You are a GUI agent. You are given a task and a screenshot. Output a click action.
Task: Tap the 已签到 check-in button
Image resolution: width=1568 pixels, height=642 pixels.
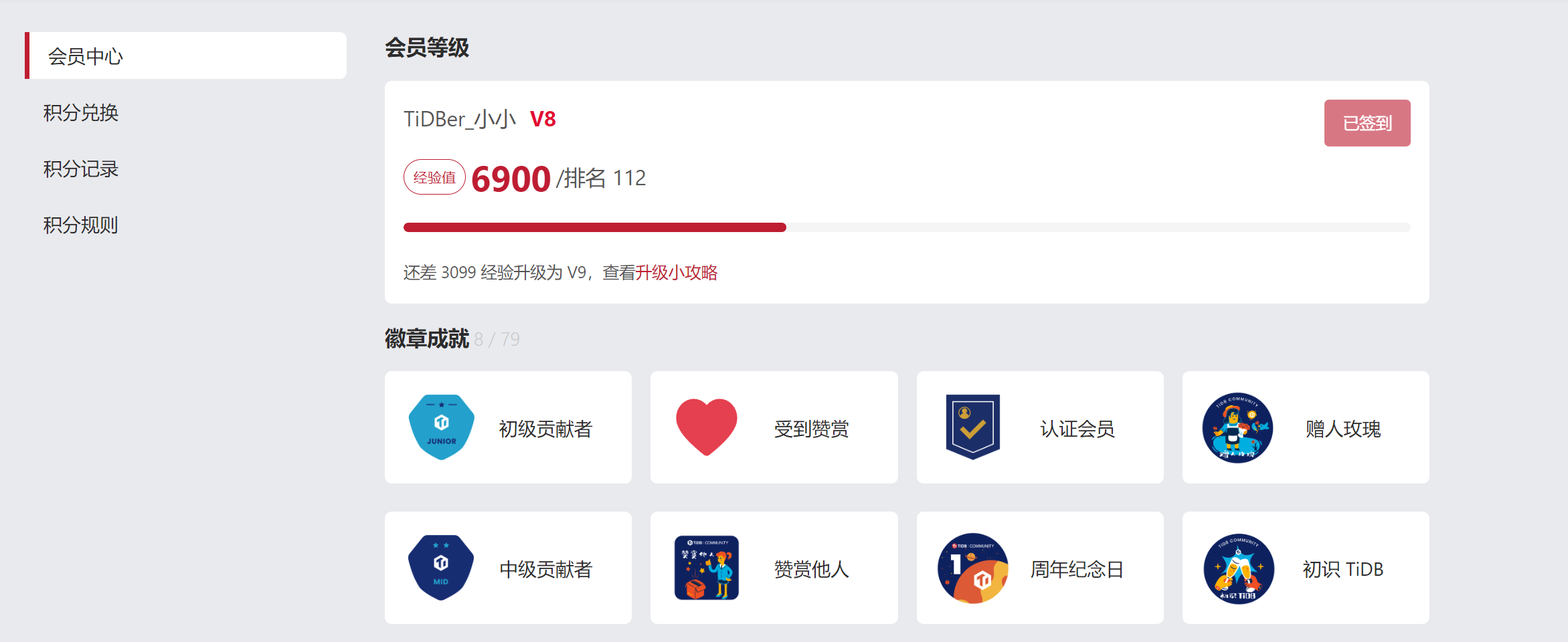click(x=1367, y=123)
